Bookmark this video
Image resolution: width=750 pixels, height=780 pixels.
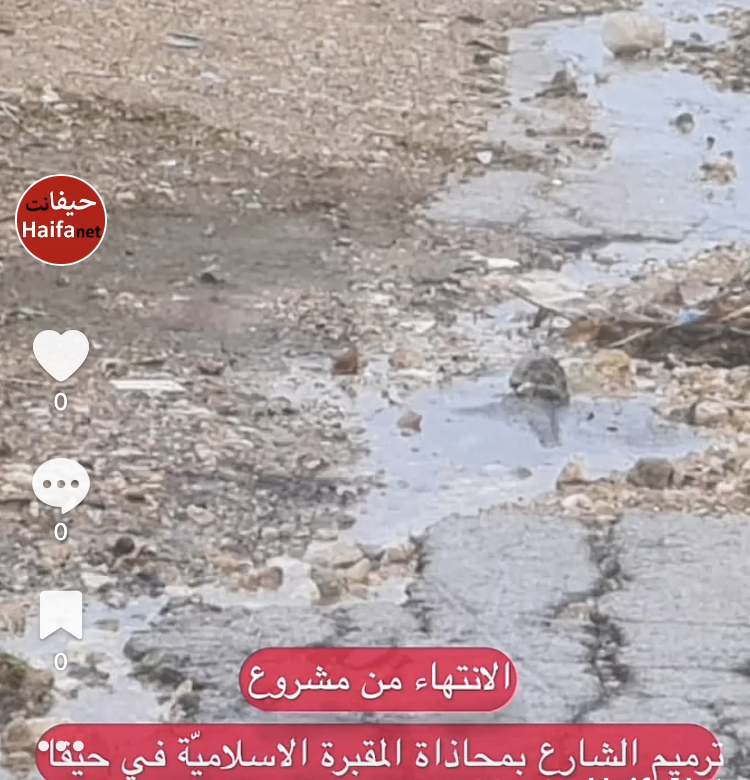click(x=61, y=616)
